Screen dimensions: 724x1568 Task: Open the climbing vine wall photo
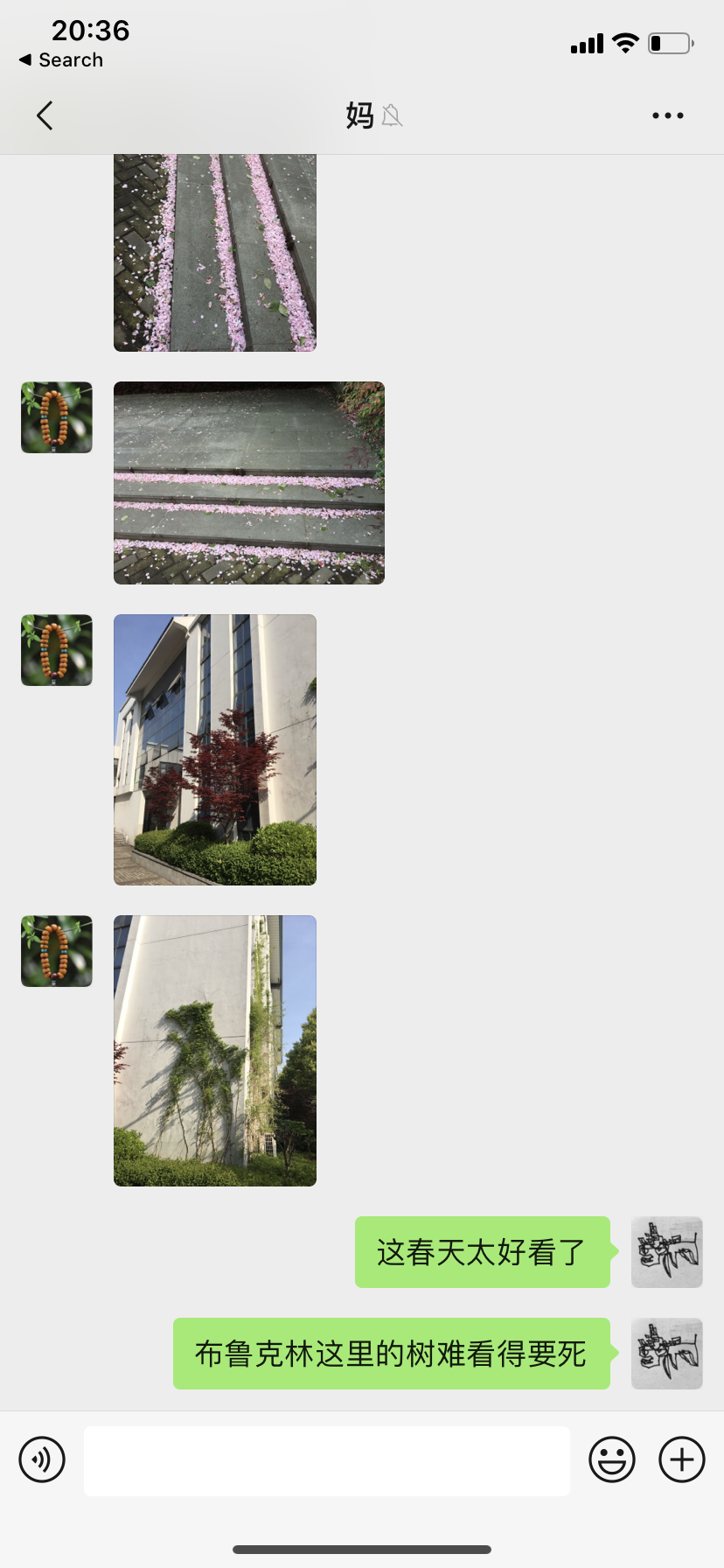click(x=215, y=1051)
